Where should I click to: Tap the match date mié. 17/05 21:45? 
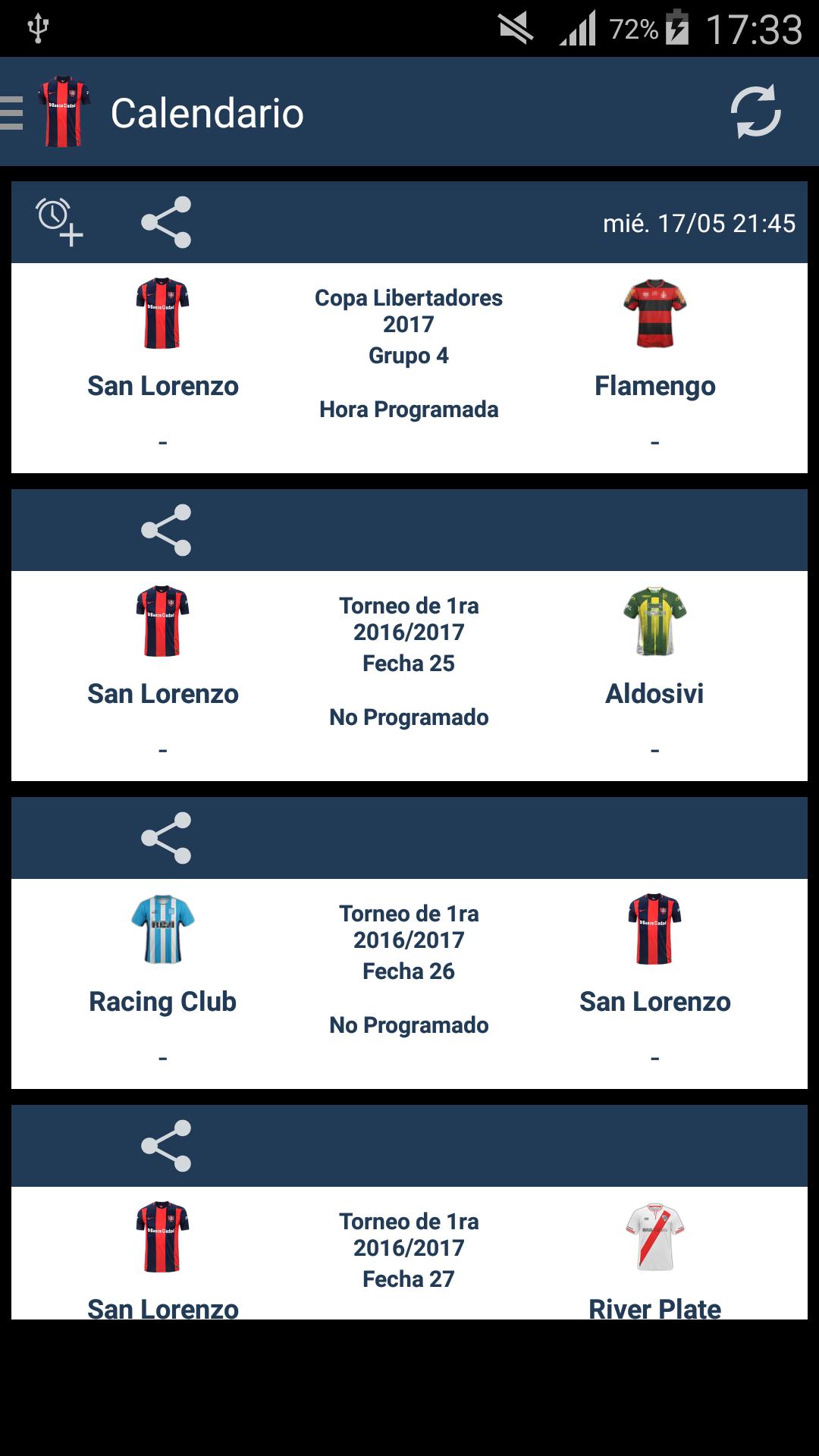coord(698,222)
